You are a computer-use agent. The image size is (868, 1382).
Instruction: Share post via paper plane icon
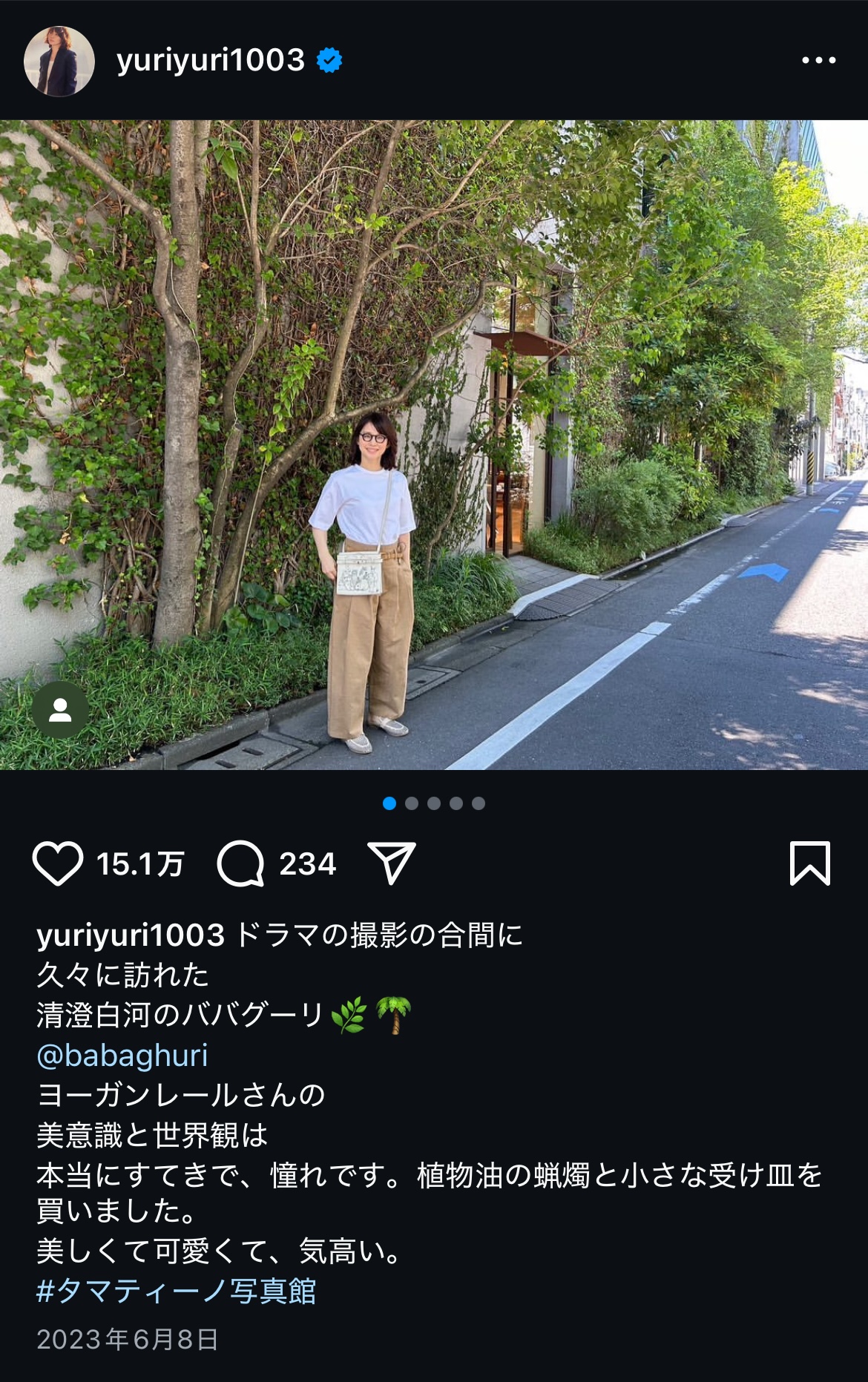[x=392, y=863]
